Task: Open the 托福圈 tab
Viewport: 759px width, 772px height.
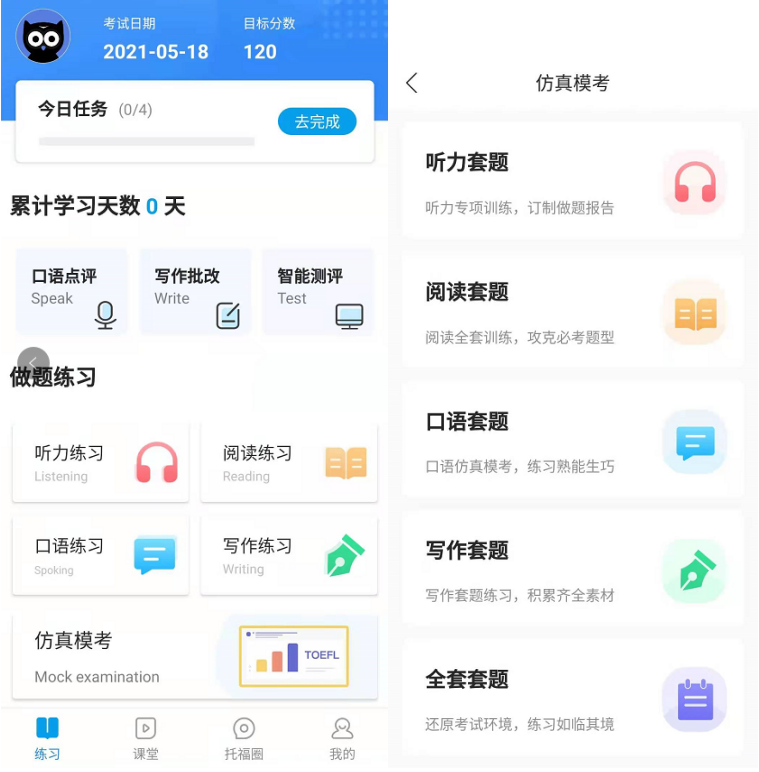Action: (x=243, y=737)
